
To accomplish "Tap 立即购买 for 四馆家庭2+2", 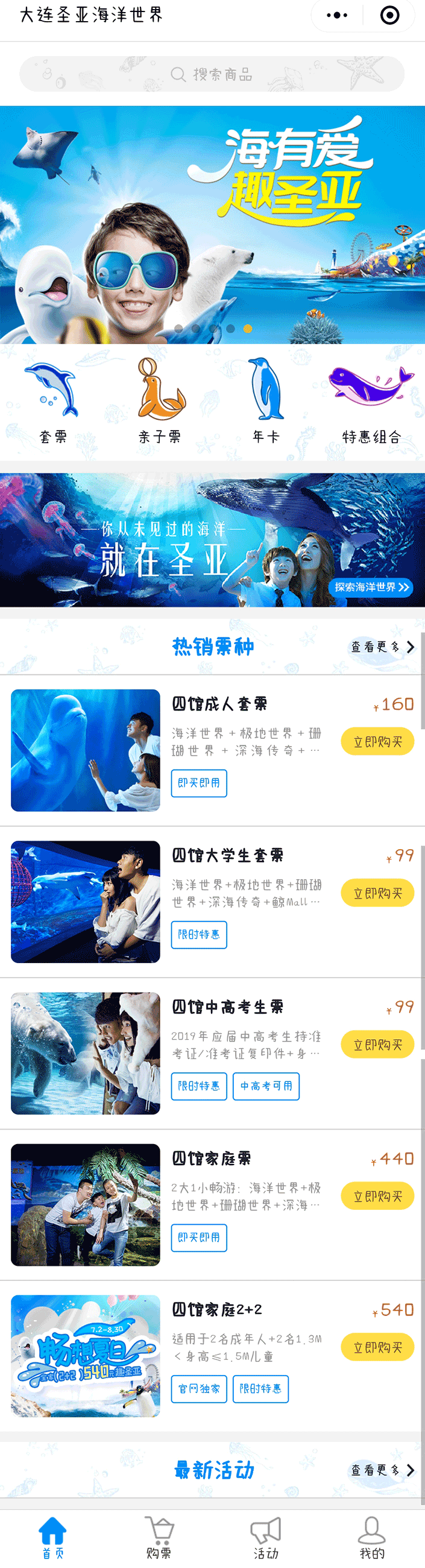I will point(377,1348).
